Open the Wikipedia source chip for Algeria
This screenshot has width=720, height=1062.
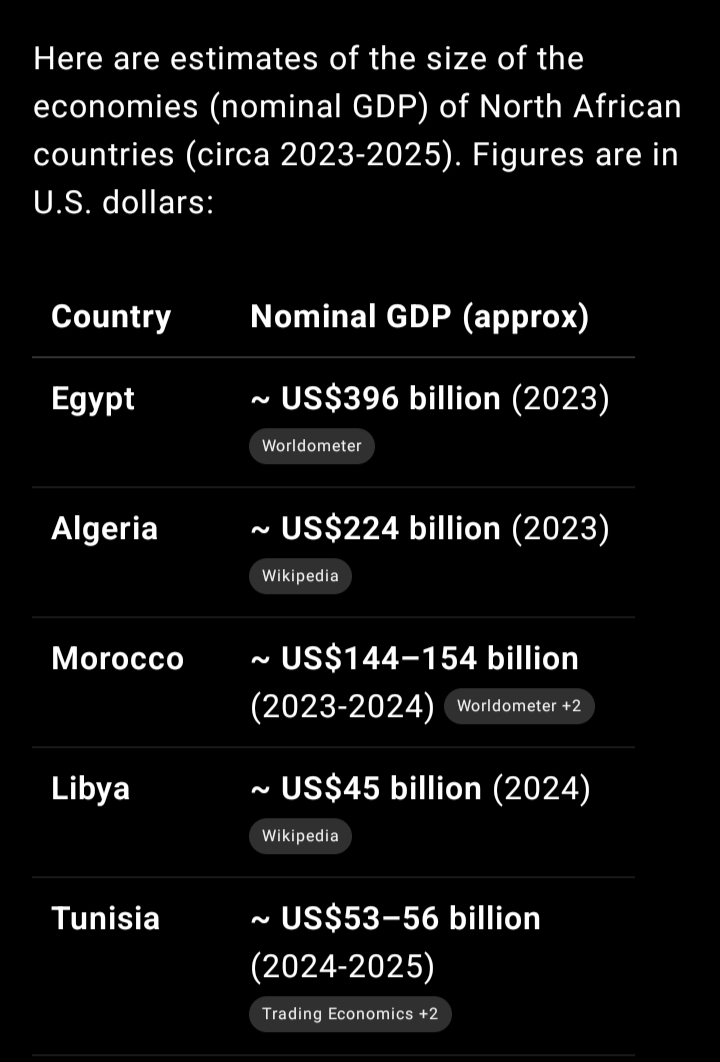click(300, 576)
